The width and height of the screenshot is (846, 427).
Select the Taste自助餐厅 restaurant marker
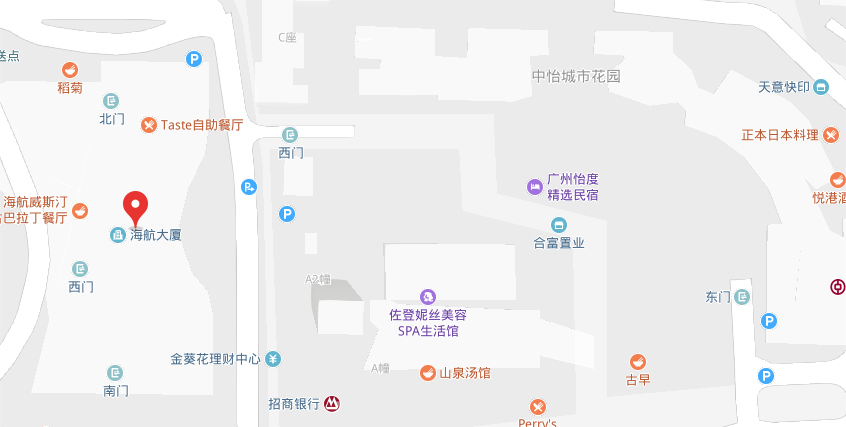pyautogui.click(x=149, y=125)
